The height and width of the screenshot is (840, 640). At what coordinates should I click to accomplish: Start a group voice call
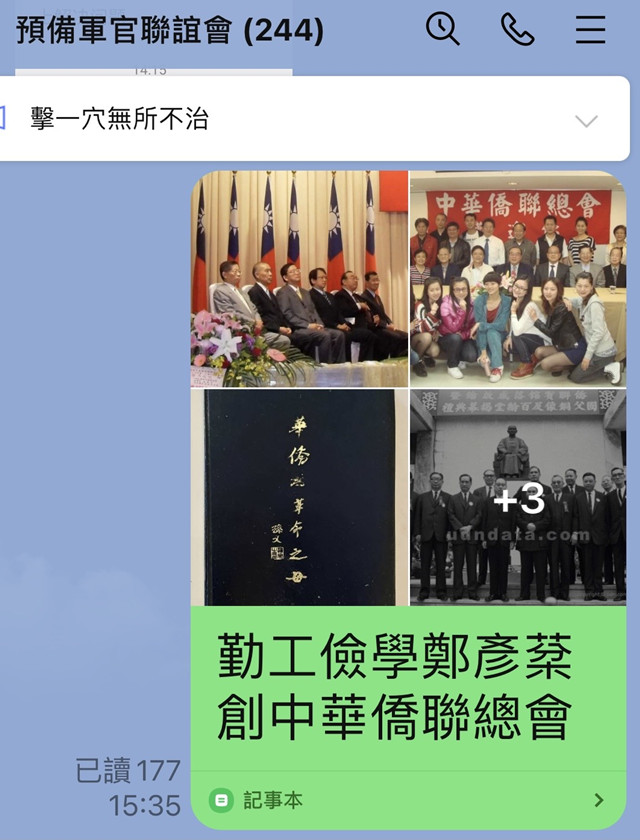(x=517, y=30)
